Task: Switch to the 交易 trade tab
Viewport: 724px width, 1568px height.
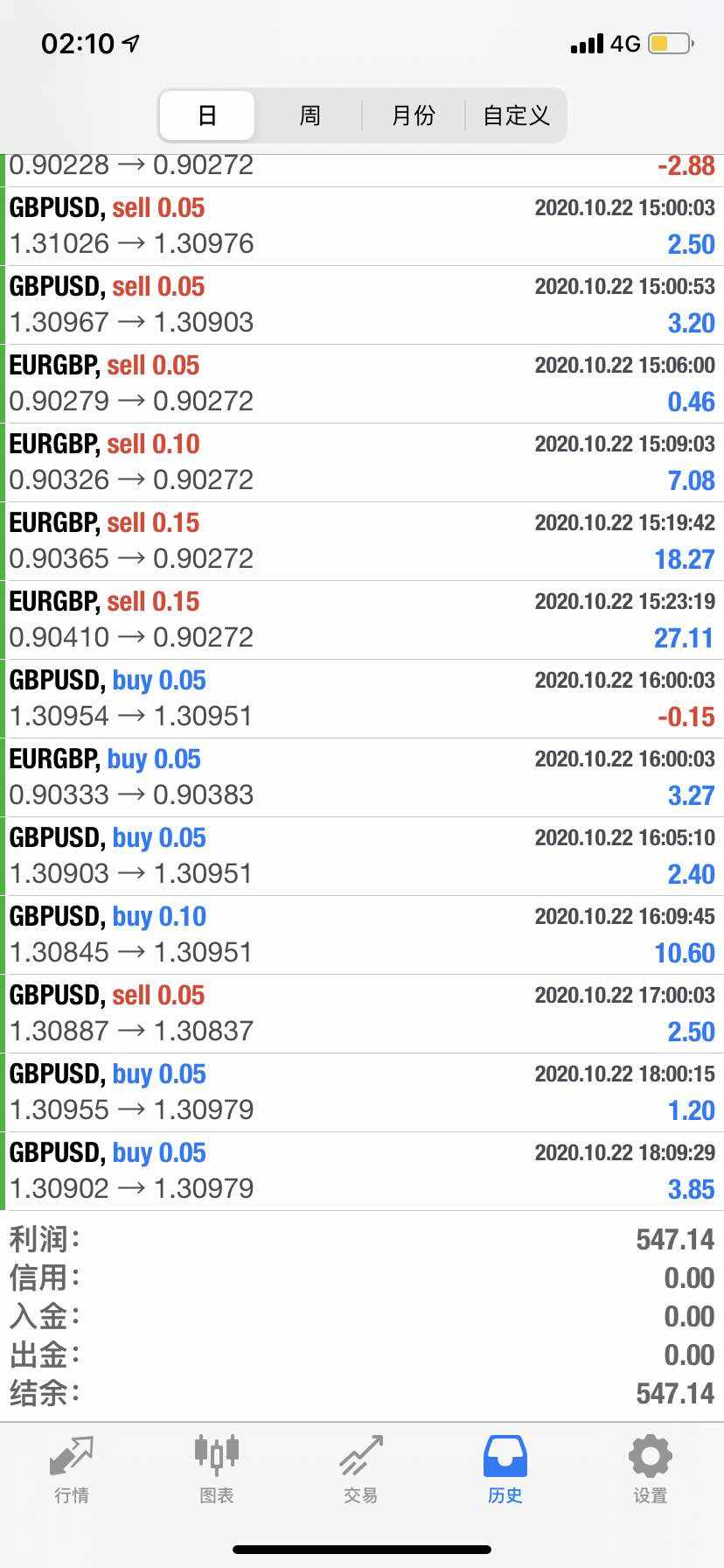Action: click(x=360, y=1469)
